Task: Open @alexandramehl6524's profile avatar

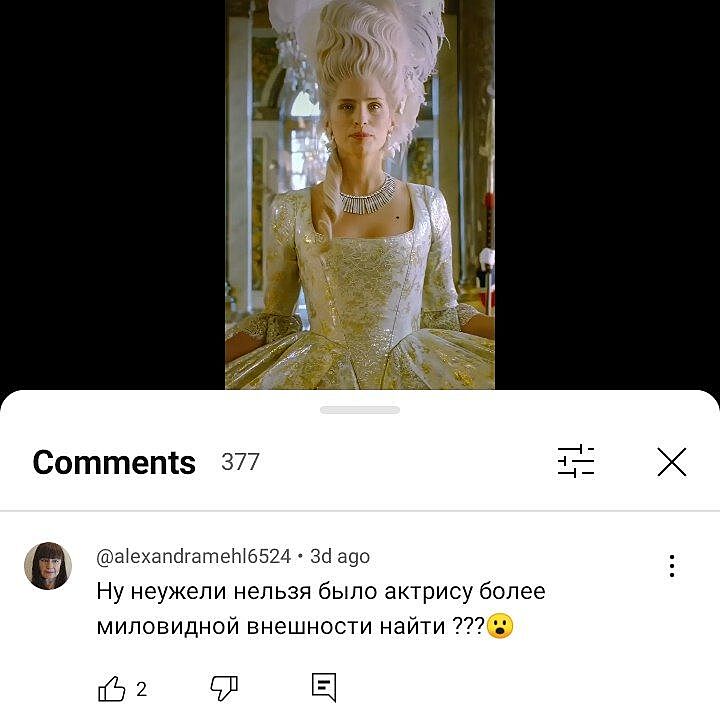Action: pyautogui.click(x=48, y=566)
